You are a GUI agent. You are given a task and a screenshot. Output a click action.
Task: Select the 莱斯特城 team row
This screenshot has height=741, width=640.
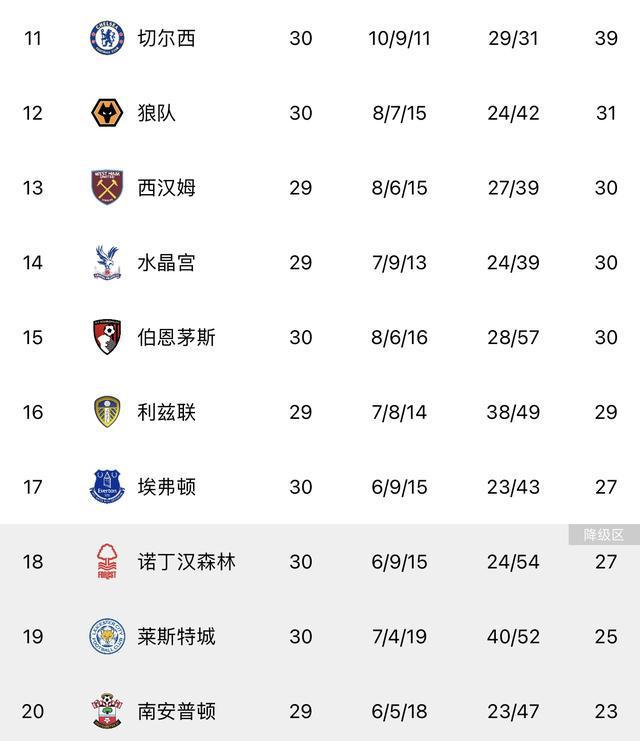pyautogui.click(x=176, y=637)
